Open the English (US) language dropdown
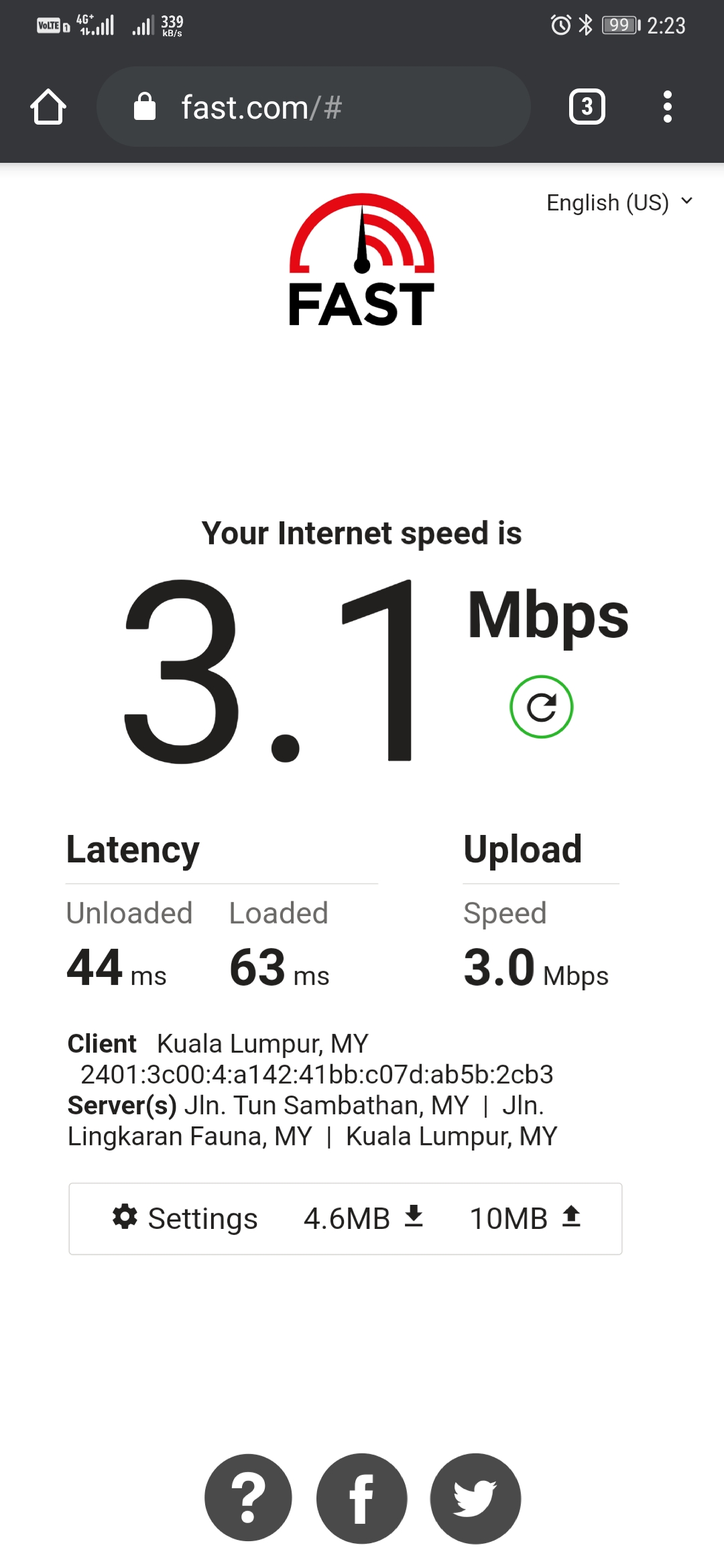The image size is (724, 1568). tap(607, 202)
